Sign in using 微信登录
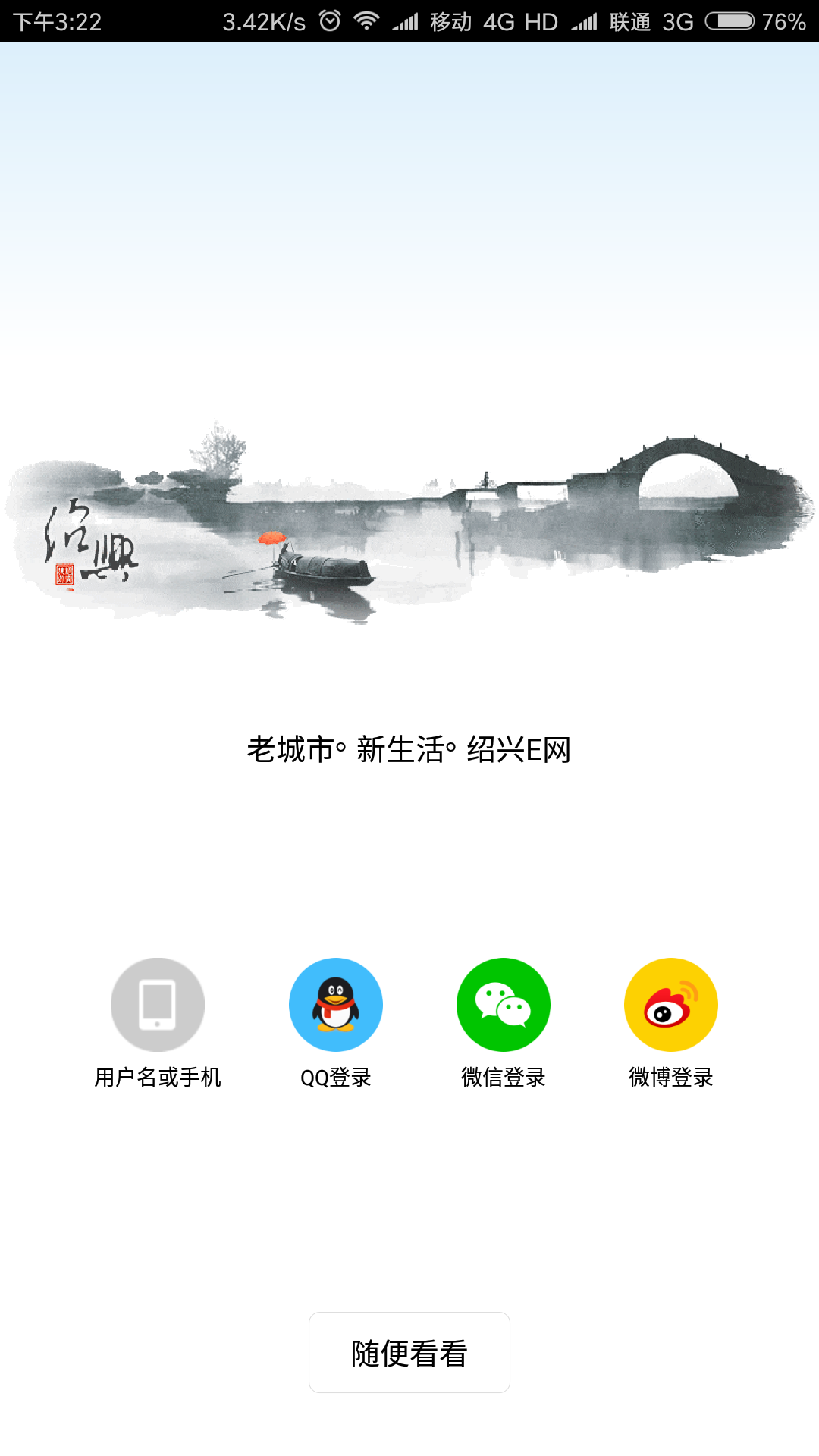Viewport: 819px width, 1456px height. point(504,1005)
